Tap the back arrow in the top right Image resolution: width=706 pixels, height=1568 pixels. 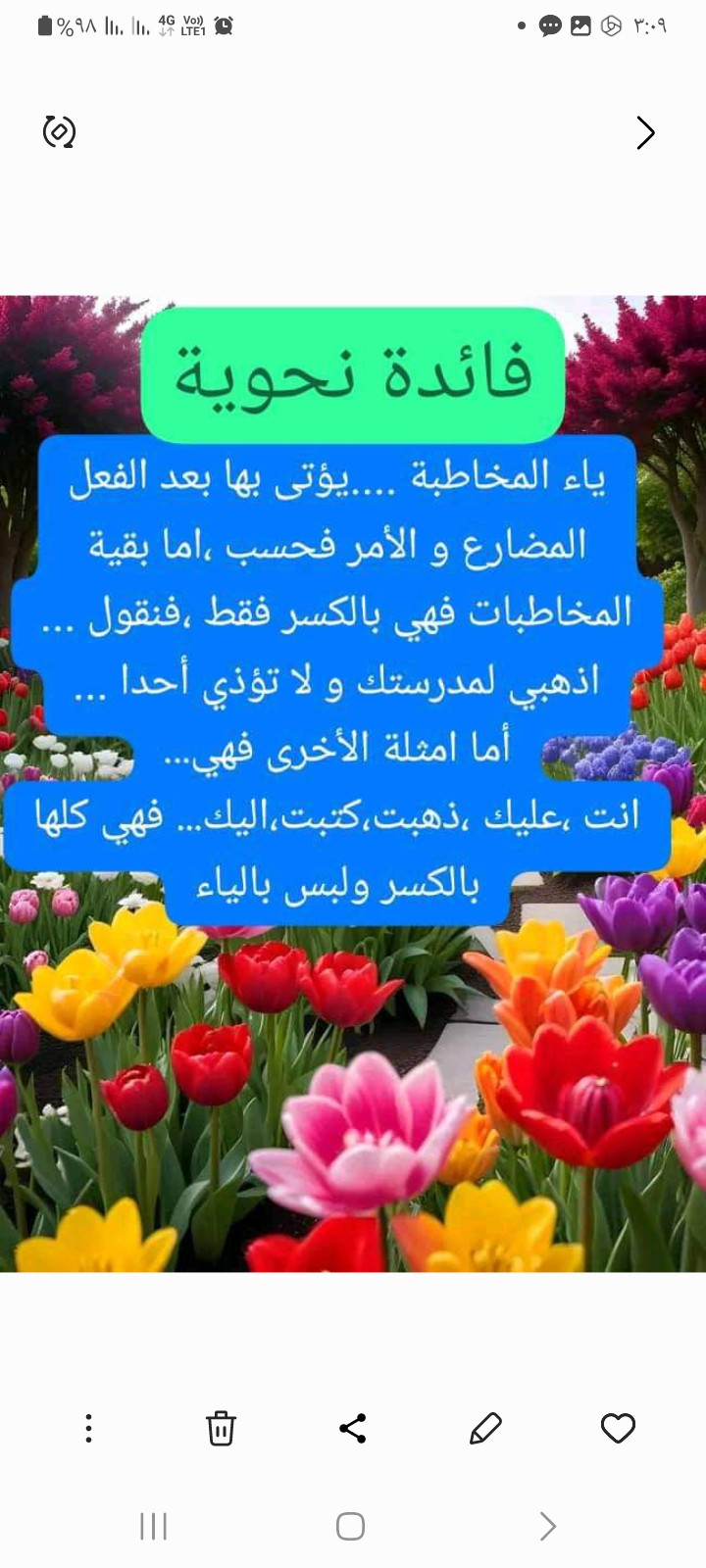coord(644,132)
